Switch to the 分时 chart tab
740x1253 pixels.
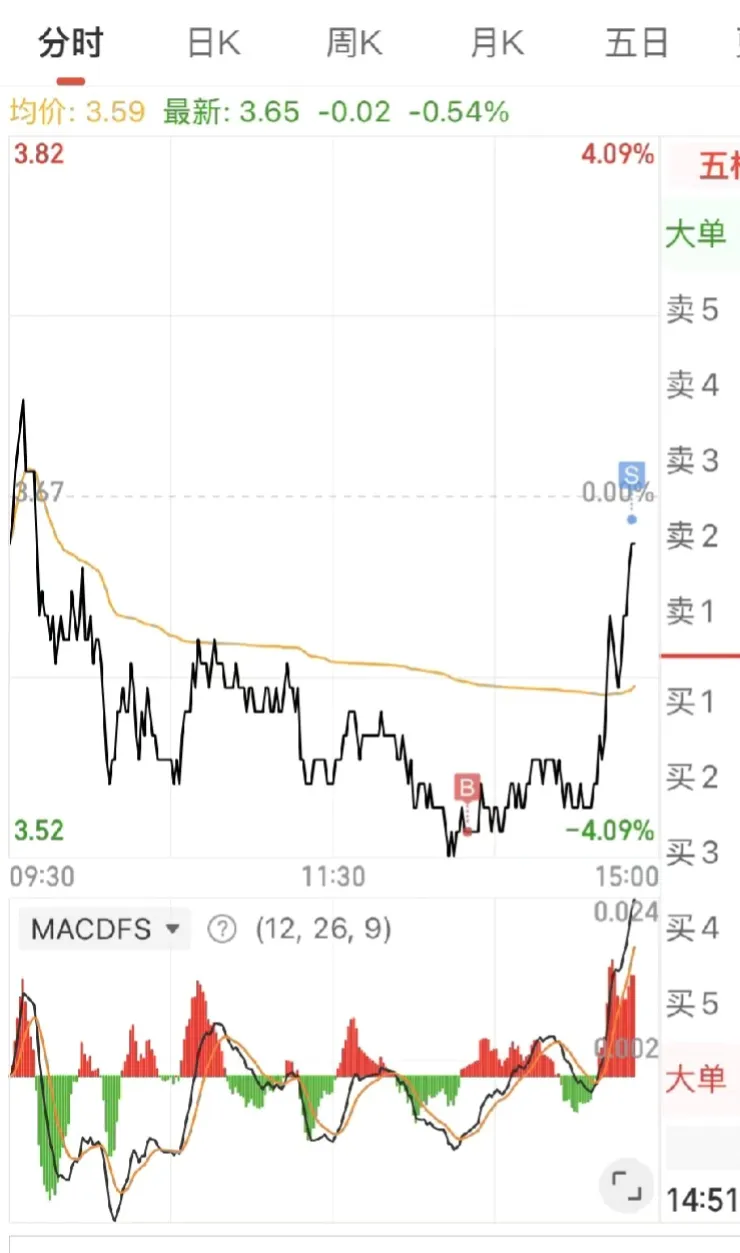click(x=71, y=44)
